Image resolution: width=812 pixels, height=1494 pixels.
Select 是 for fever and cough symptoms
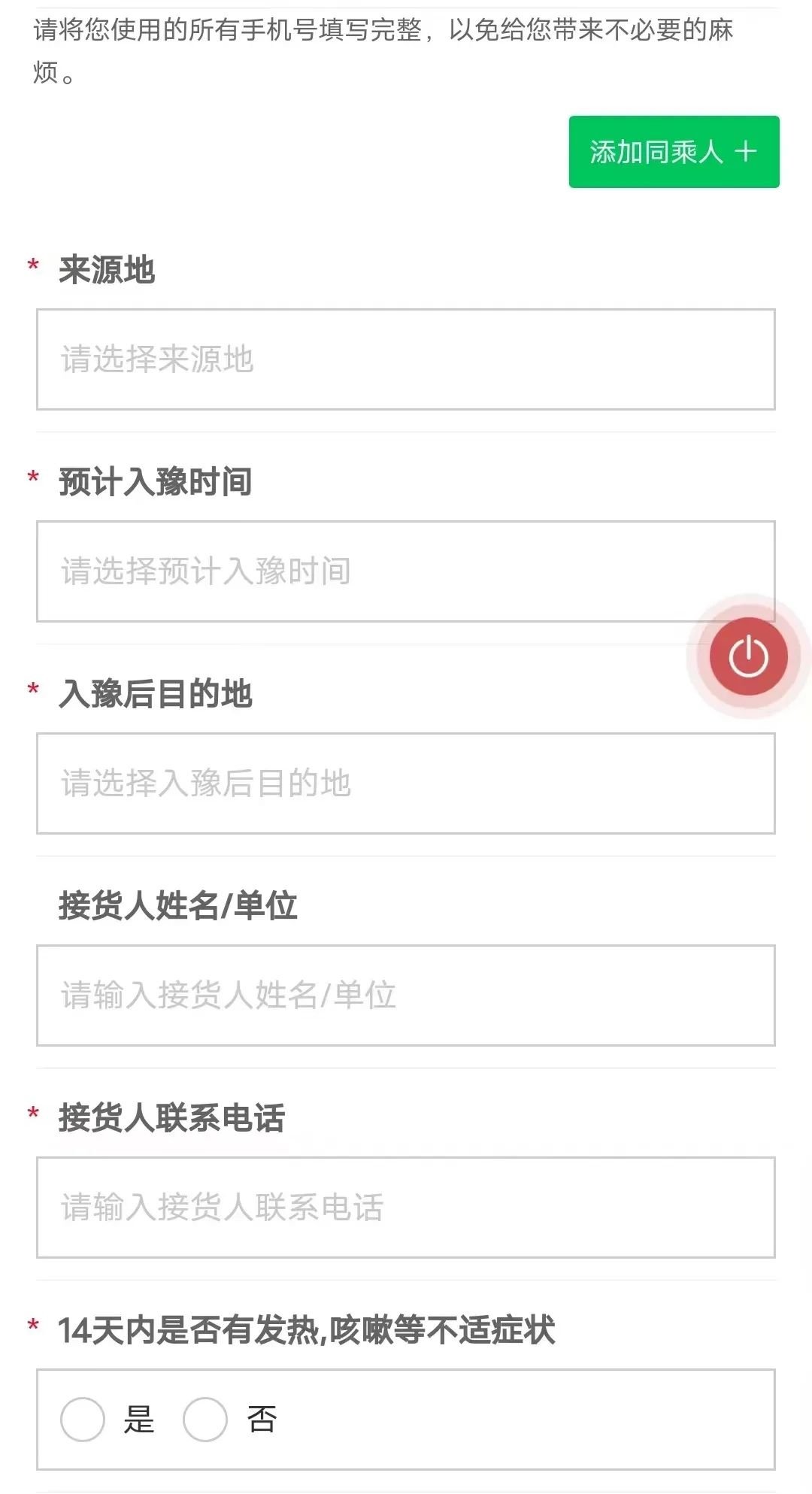(83, 1420)
